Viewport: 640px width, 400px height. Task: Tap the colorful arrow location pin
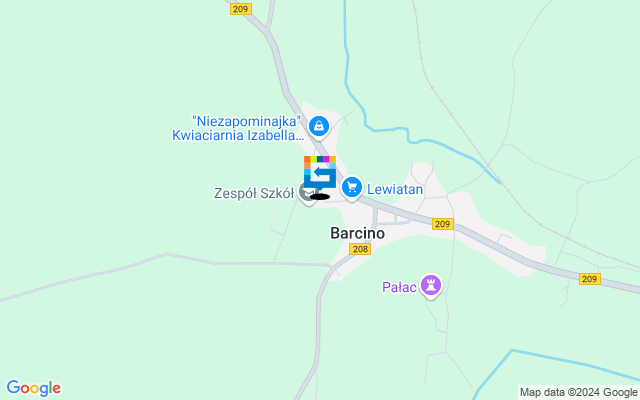[x=320, y=172]
